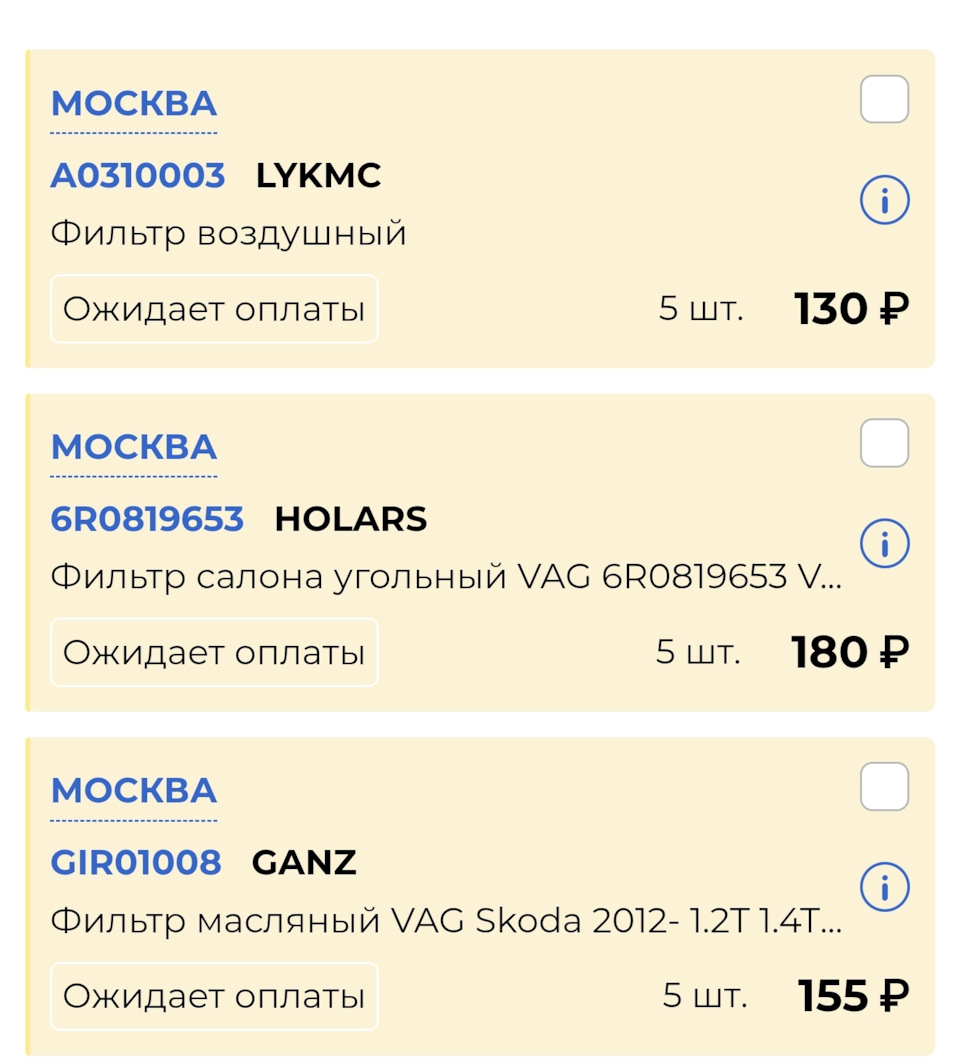View info for GIR01008 GANZ item
This screenshot has height=1064, width=960.
pos(884,887)
